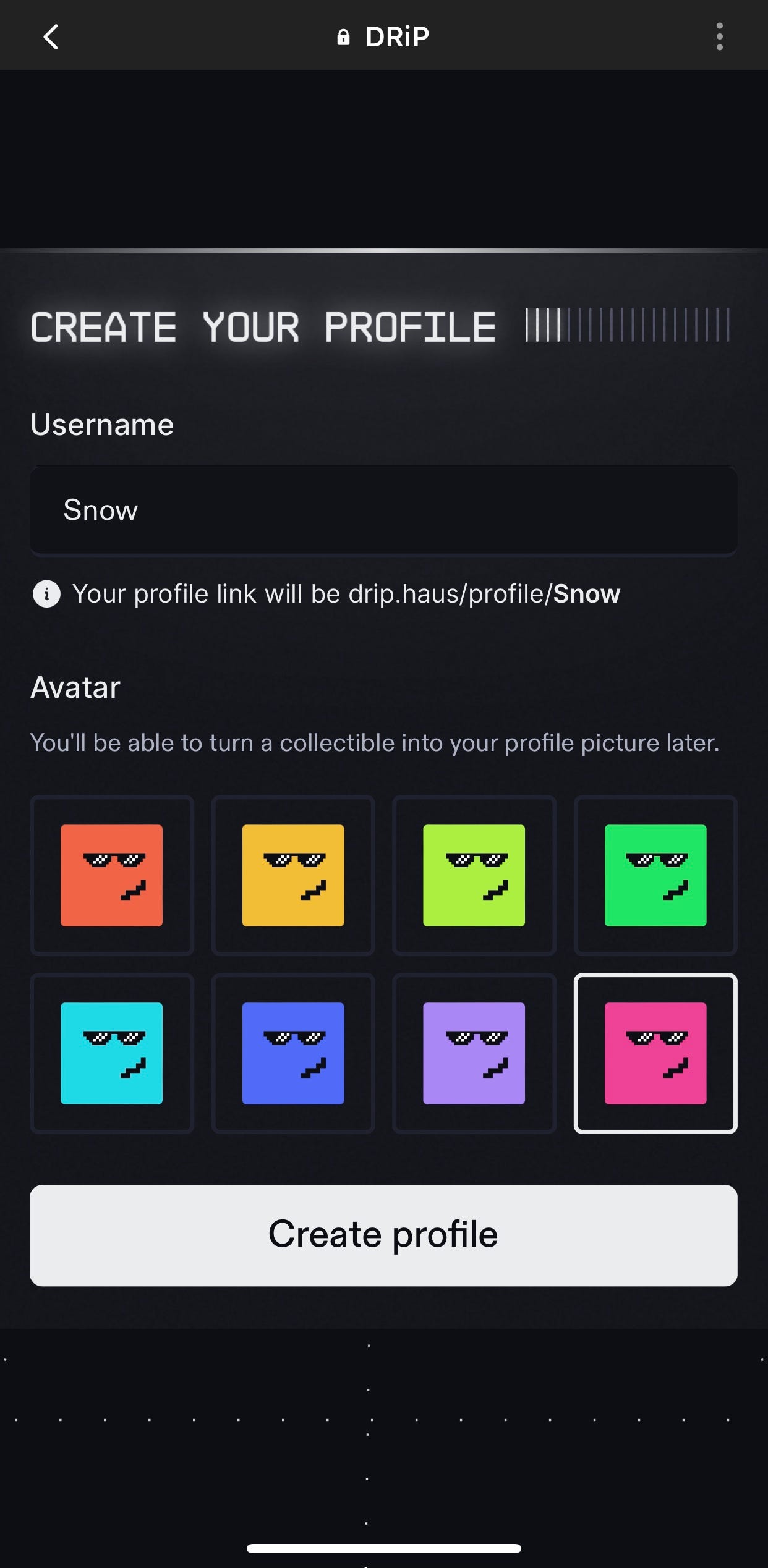Pick the blue avatar
The height and width of the screenshot is (1568, 768).
coord(293,1053)
